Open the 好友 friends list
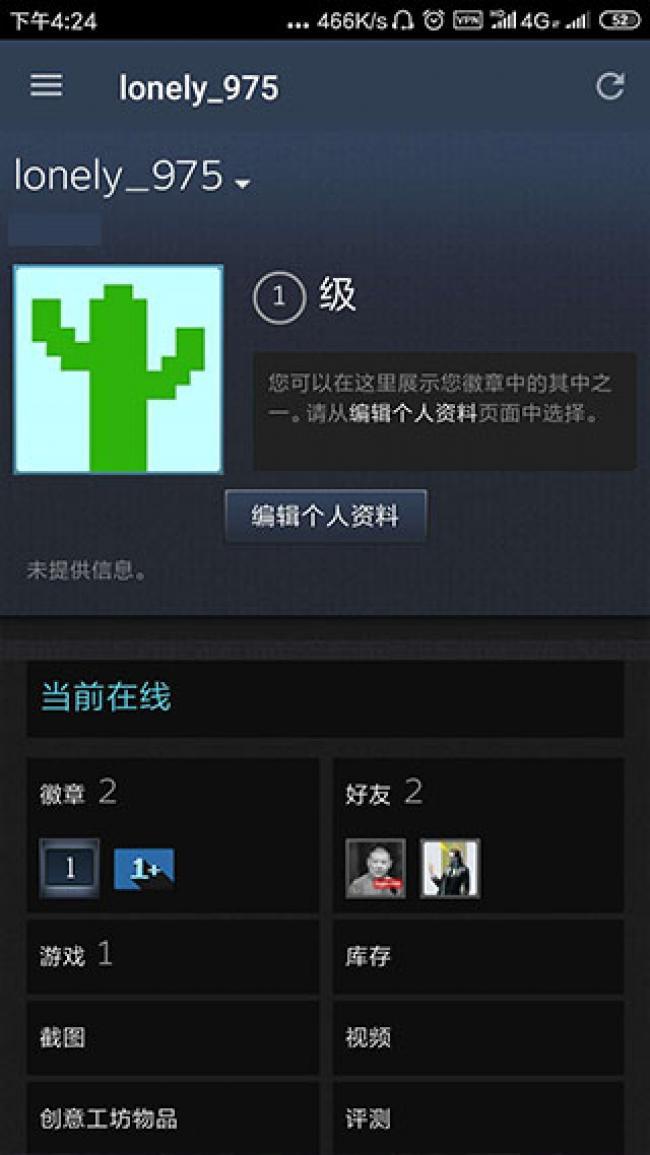This screenshot has width=650, height=1155. 367,794
